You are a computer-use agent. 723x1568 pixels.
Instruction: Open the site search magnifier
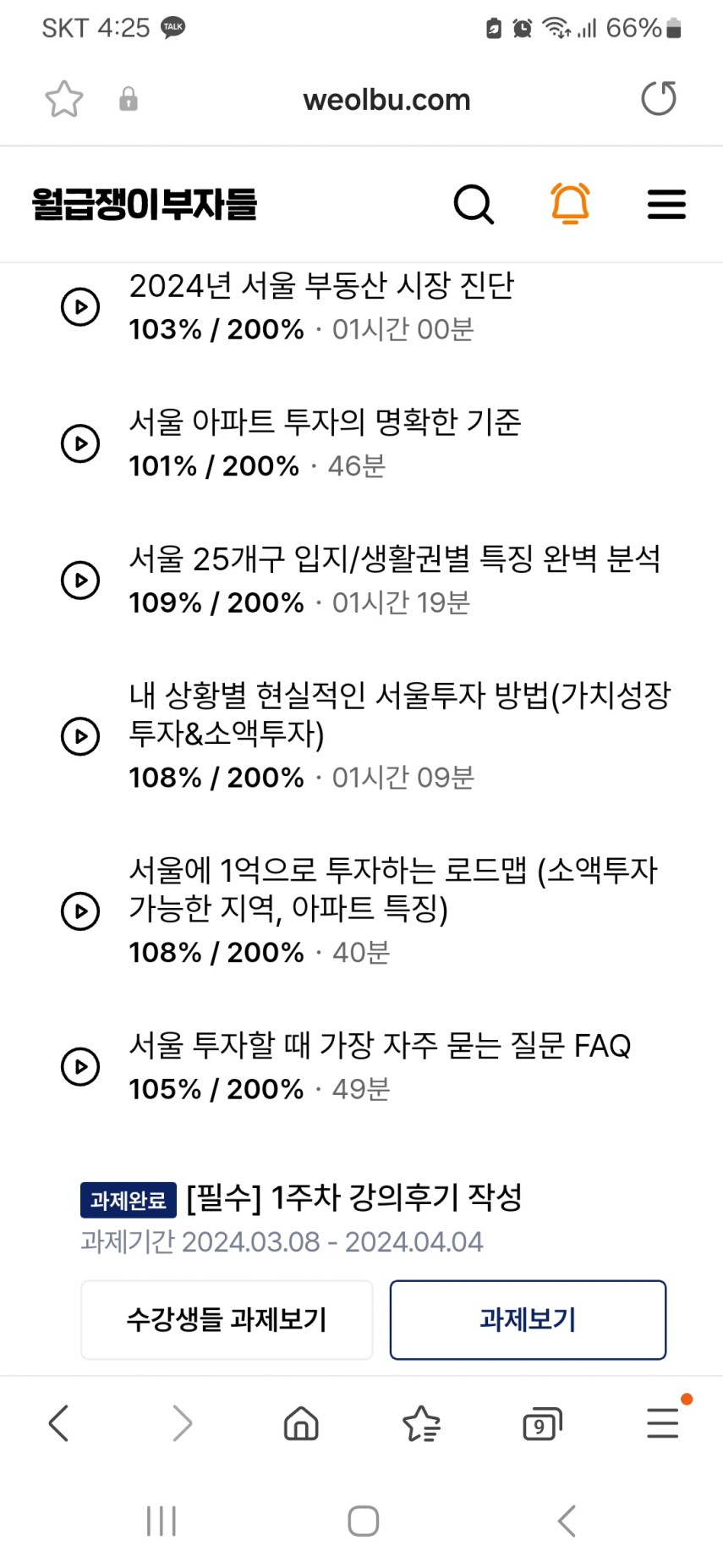(x=474, y=204)
